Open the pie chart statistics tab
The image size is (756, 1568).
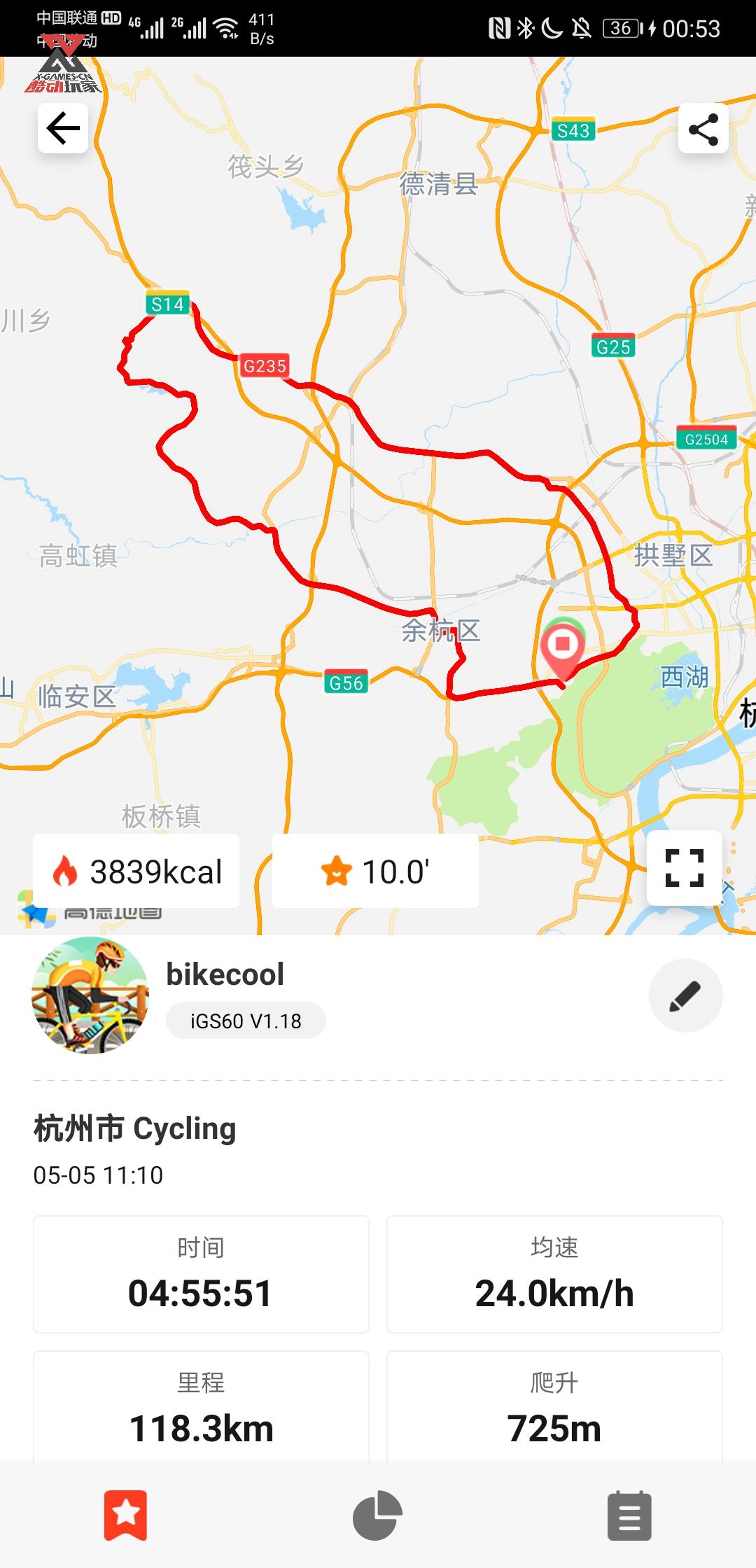coord(377,1515)
